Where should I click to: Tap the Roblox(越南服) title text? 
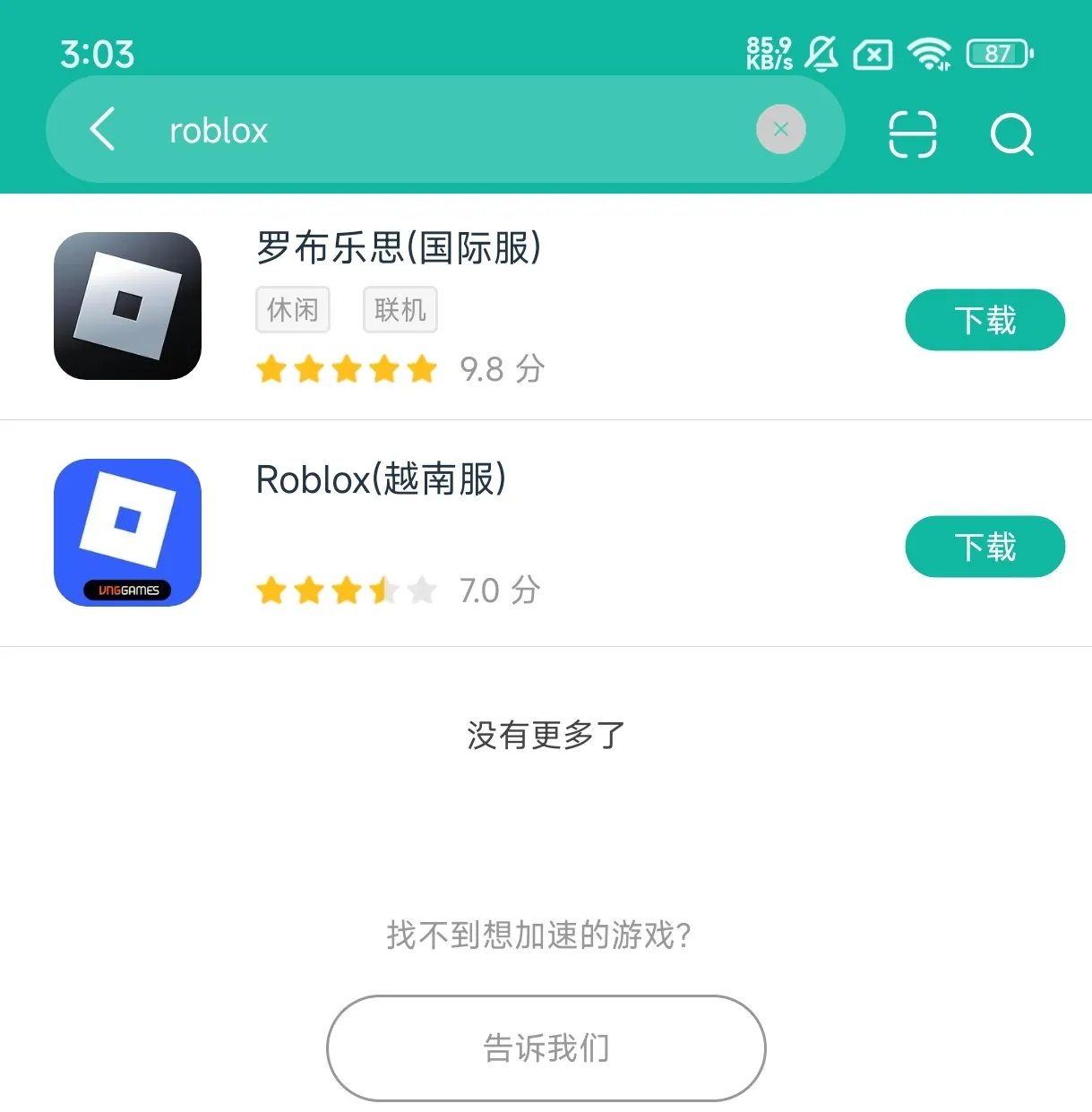click(x=381, y=480)
